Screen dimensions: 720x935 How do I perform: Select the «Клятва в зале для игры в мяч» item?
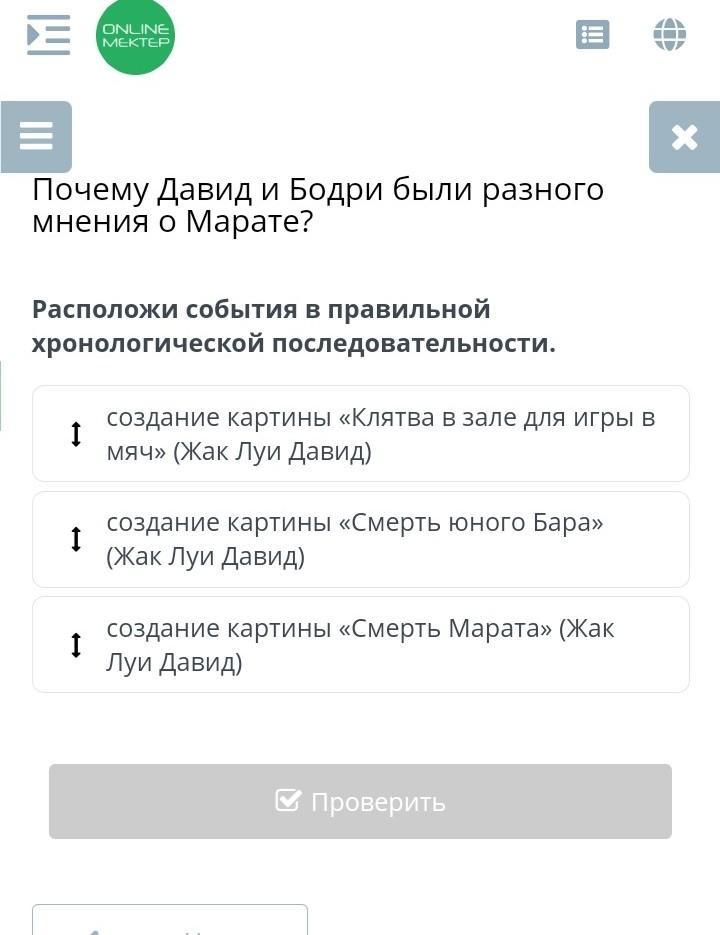pyautogui.click(x=361, y=434)
